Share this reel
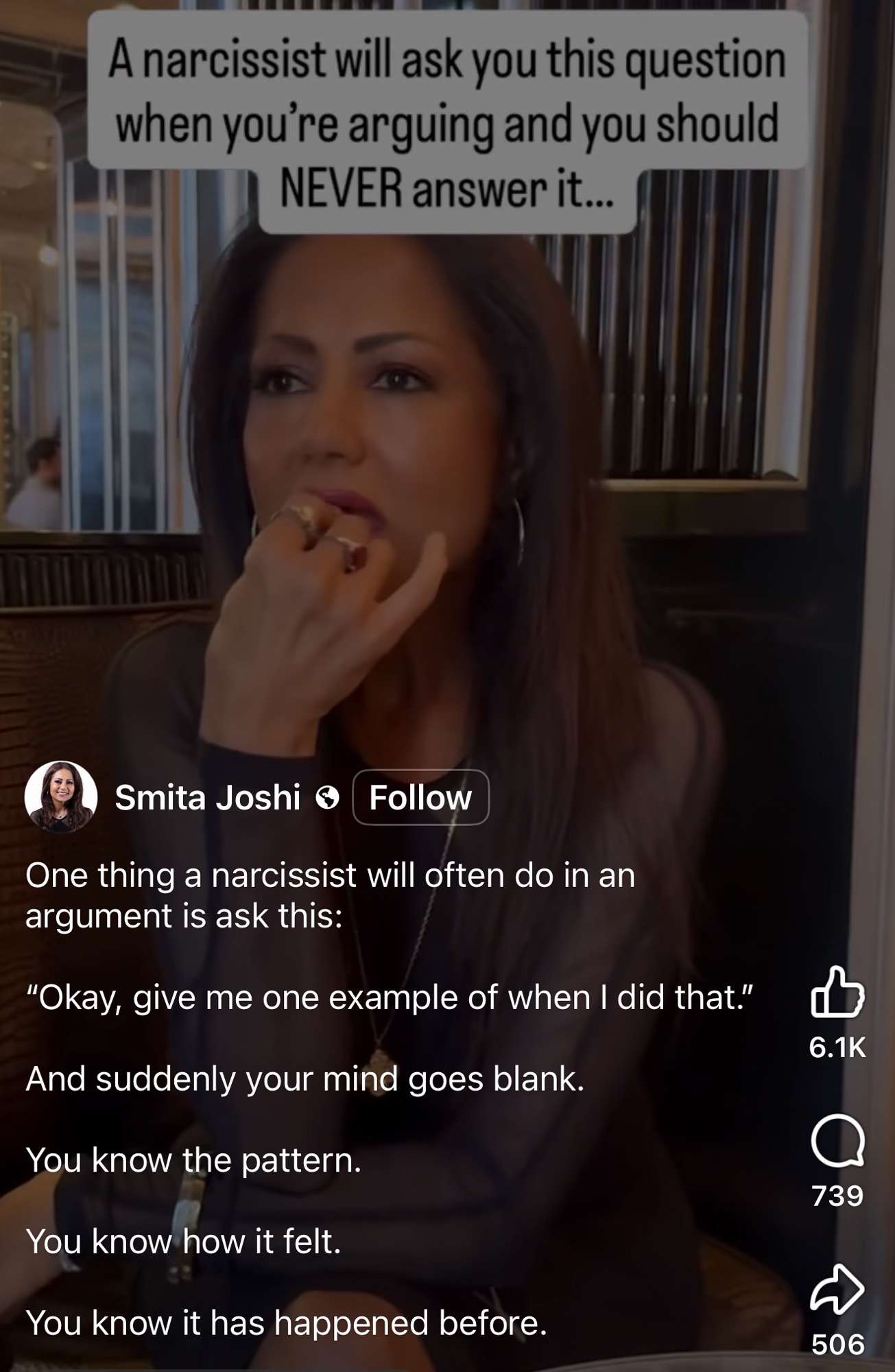 [837, 1289]
